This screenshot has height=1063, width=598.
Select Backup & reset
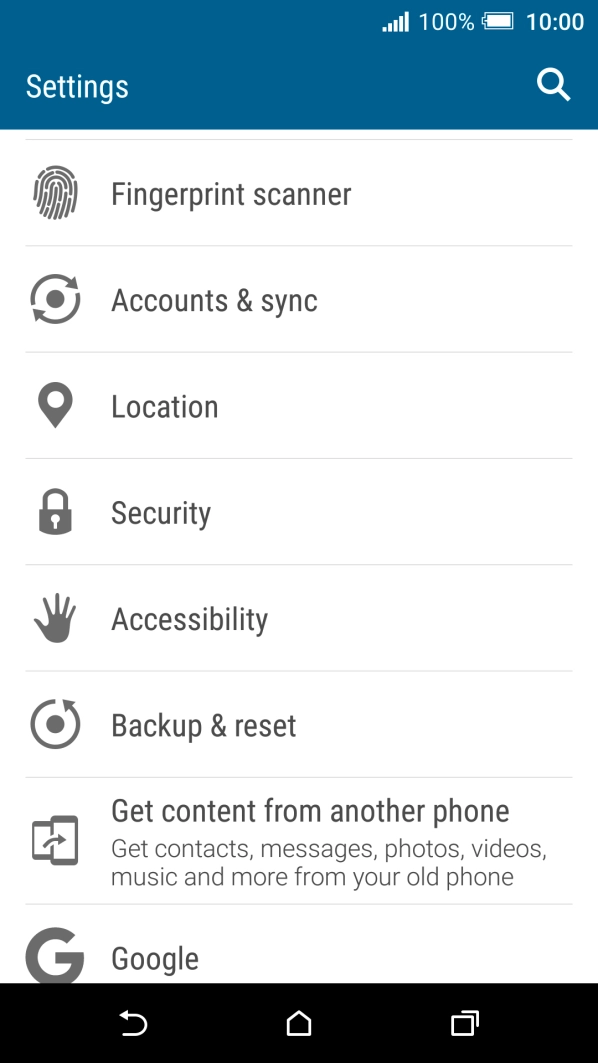click(299, 725)
